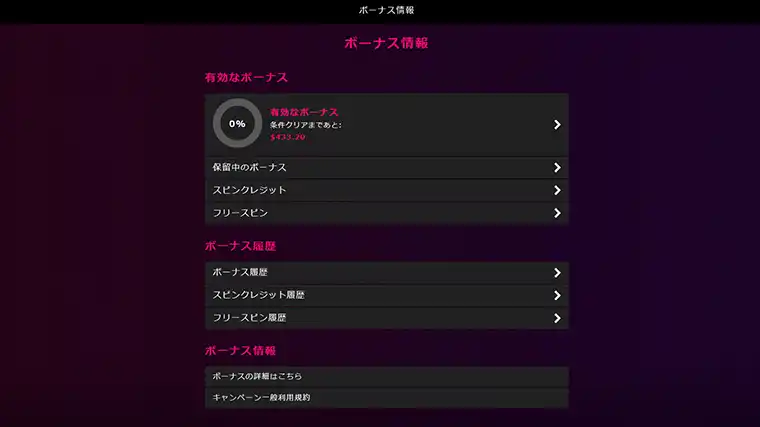The image size is (760, 427).
Task: View スピンクレジット履歴 row
Action: [386, 295]
